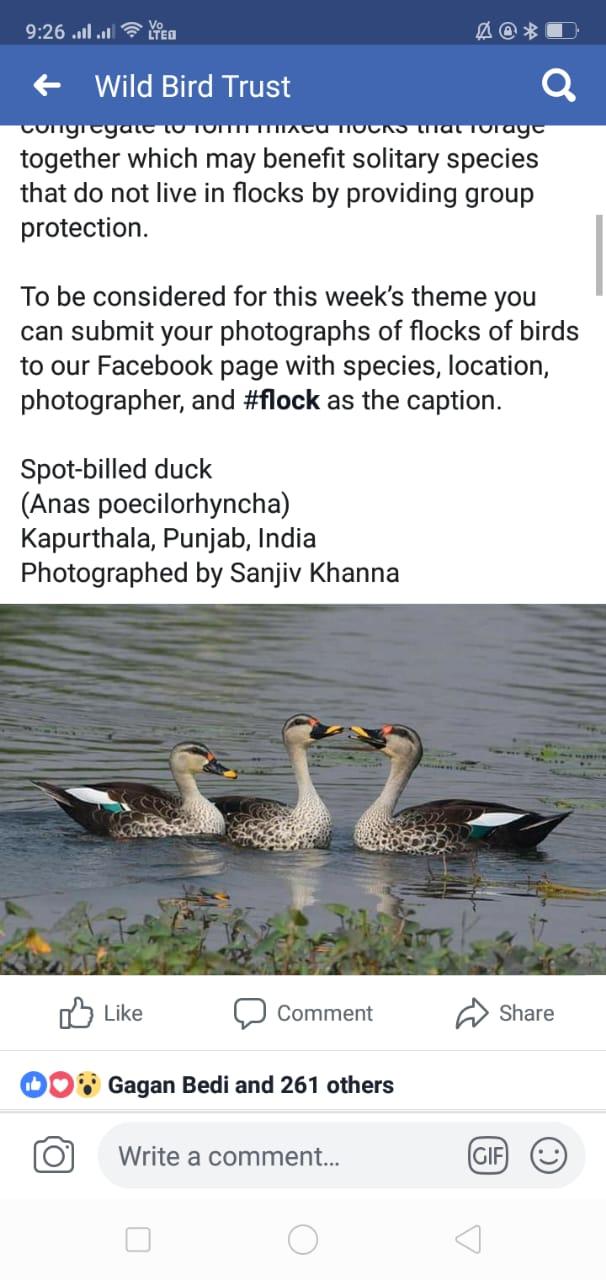
Task: Tap the Comment button
Action: tap(303, 1013)
